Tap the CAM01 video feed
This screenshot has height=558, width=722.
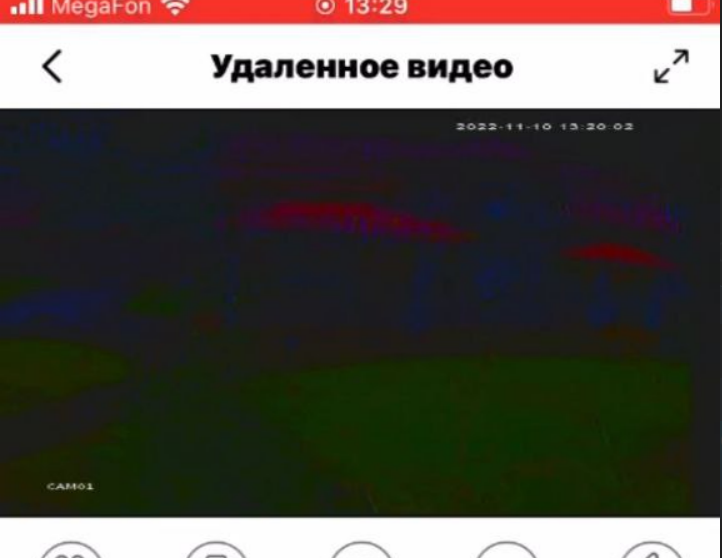click(360, 312)
